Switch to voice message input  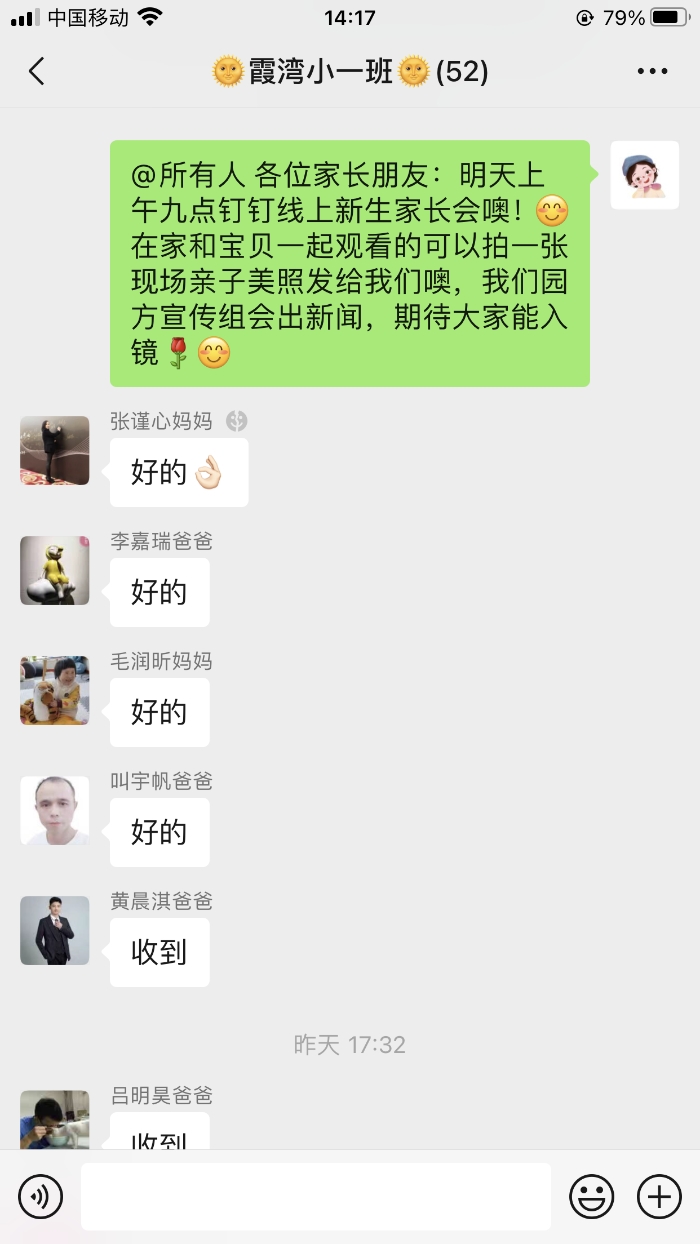point(41,1196)
